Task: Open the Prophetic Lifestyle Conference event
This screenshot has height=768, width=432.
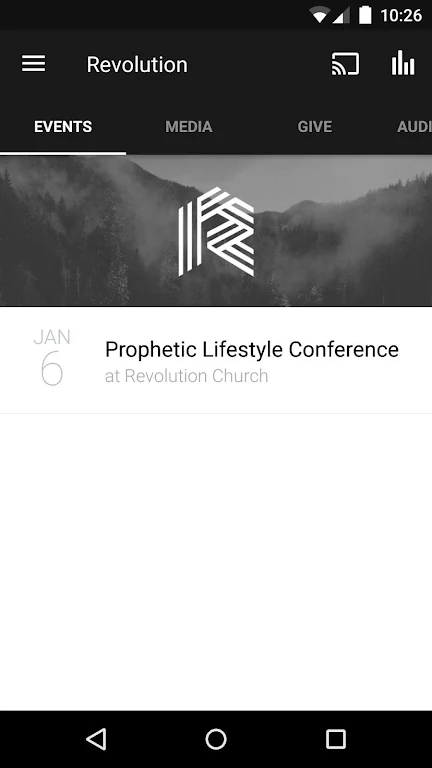Action: pos(216,360)
